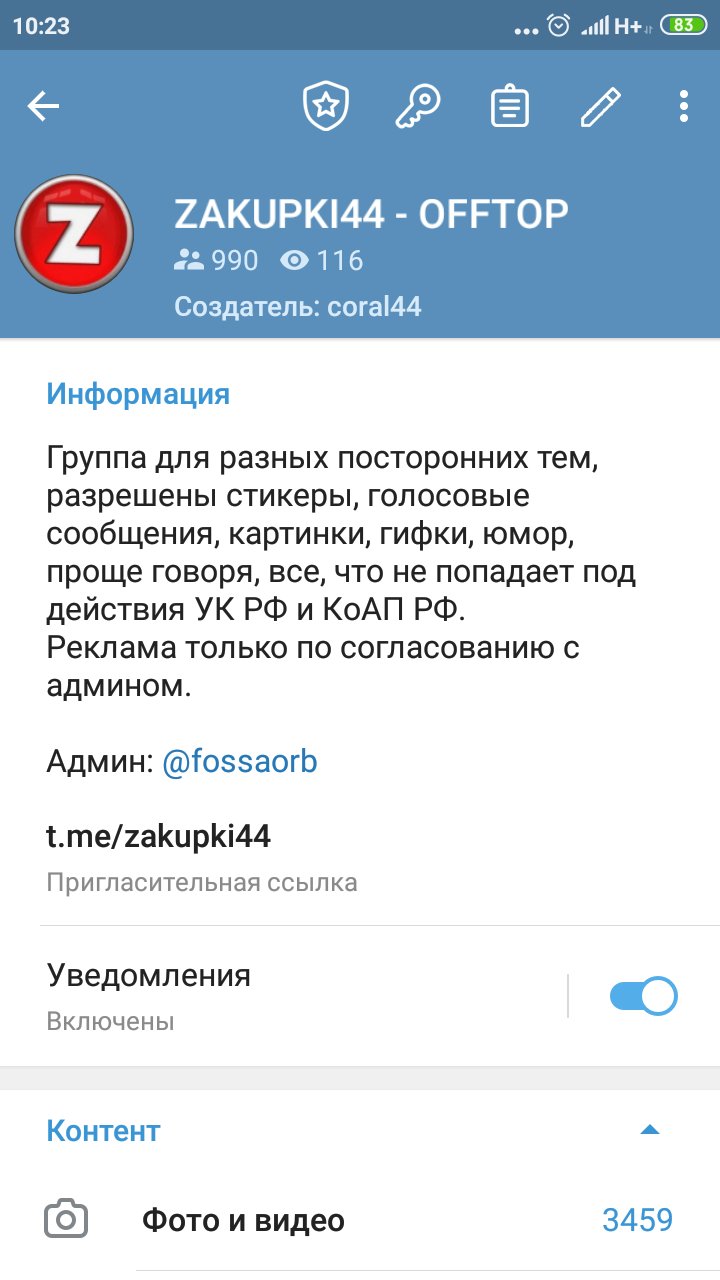The height and width of the screenshot is (1280, 720).
Task: Disable the Уведомления notifications switch
Action: click(643, 996)
